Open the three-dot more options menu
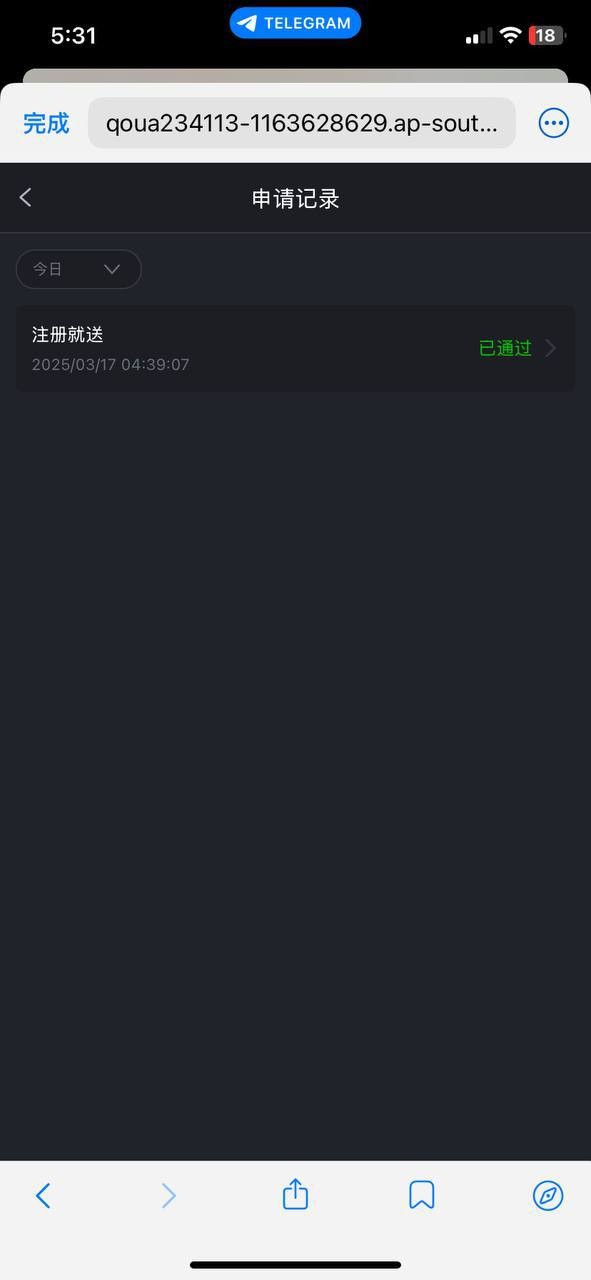This screenshot has height=1280, width=591. (553, 123)
